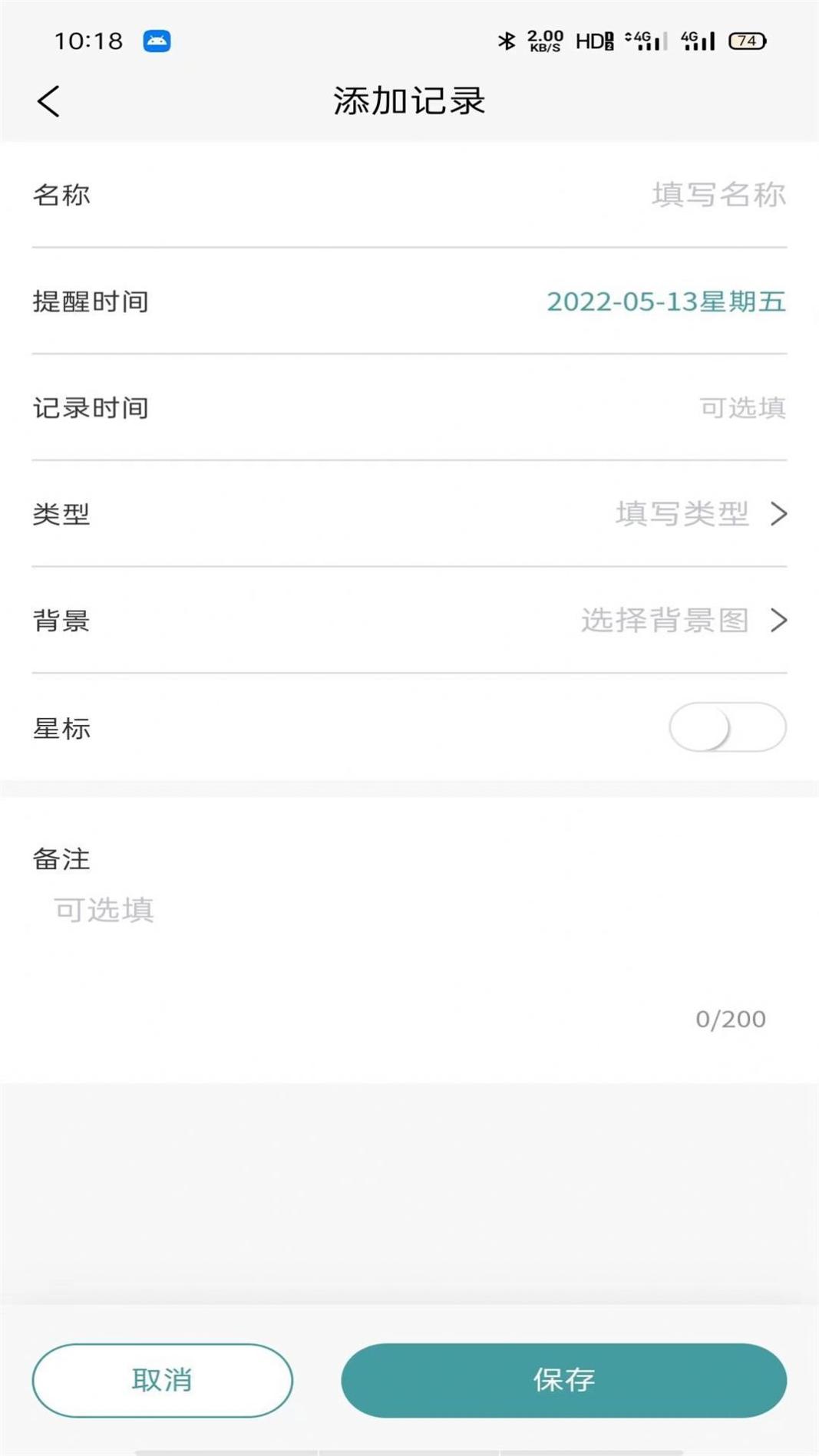The width and height of the screenshot is (819, 1456).
Task: Open the 背景 background picker chevron
Action: click(x=778, y=621)
